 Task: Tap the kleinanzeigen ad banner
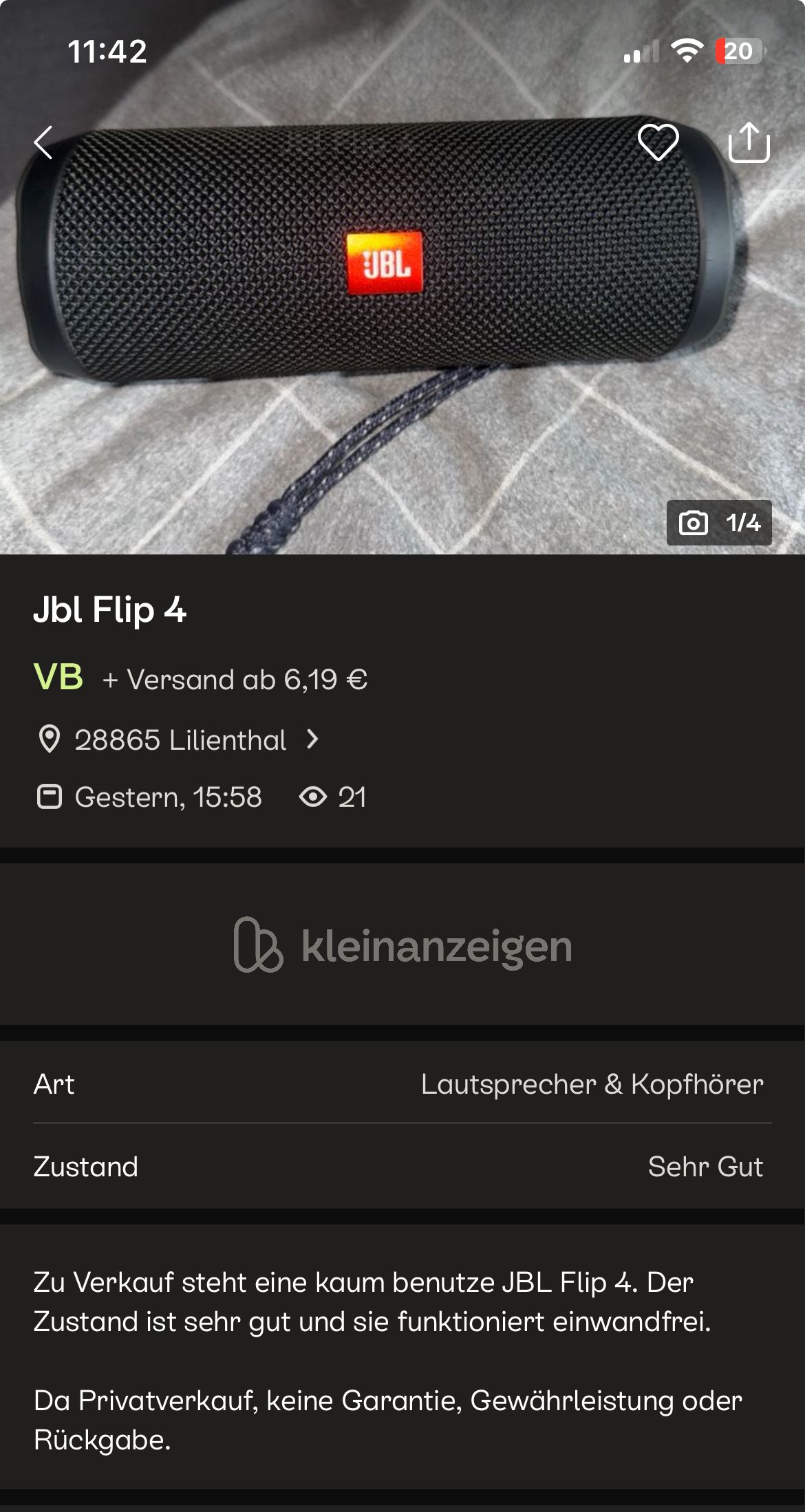402,944
